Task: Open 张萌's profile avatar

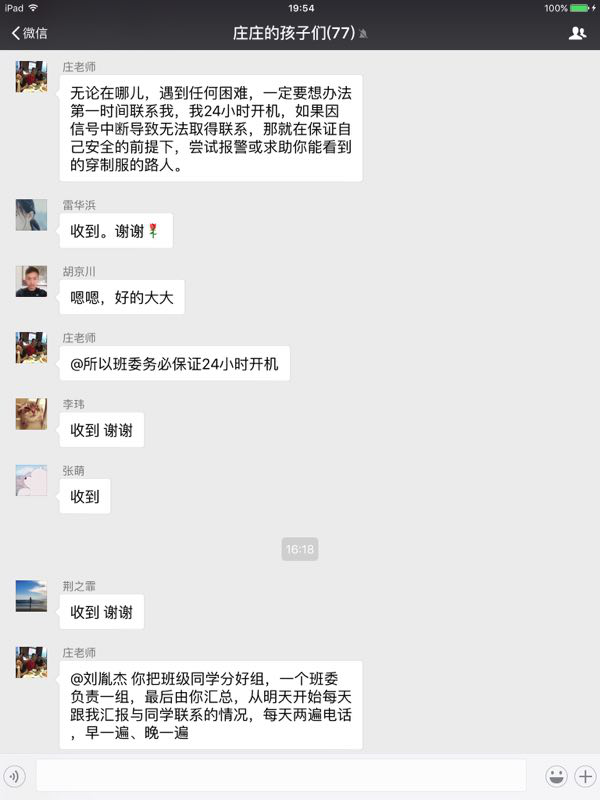Action: pyautogui.click(x=31, y=480)
